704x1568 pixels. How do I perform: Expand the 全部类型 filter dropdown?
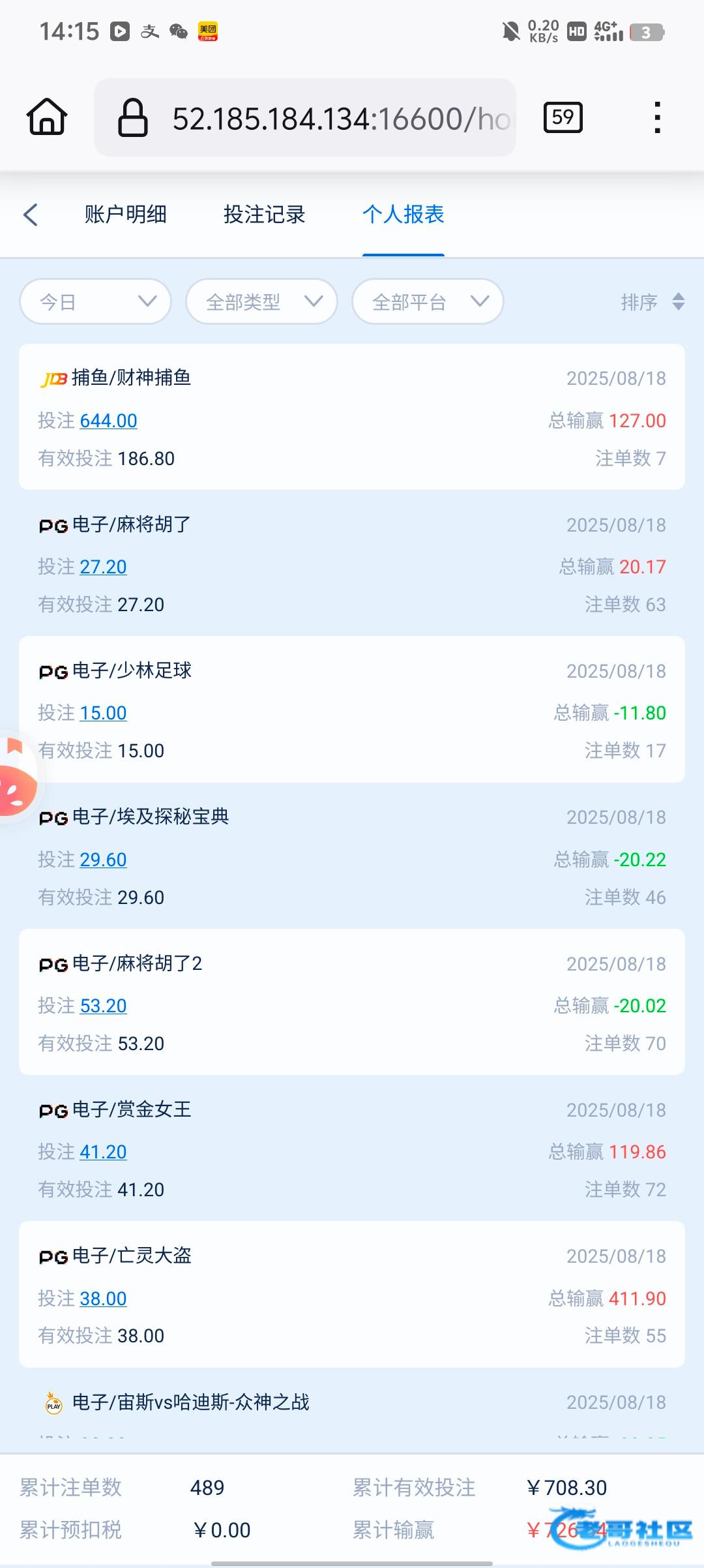262,301
